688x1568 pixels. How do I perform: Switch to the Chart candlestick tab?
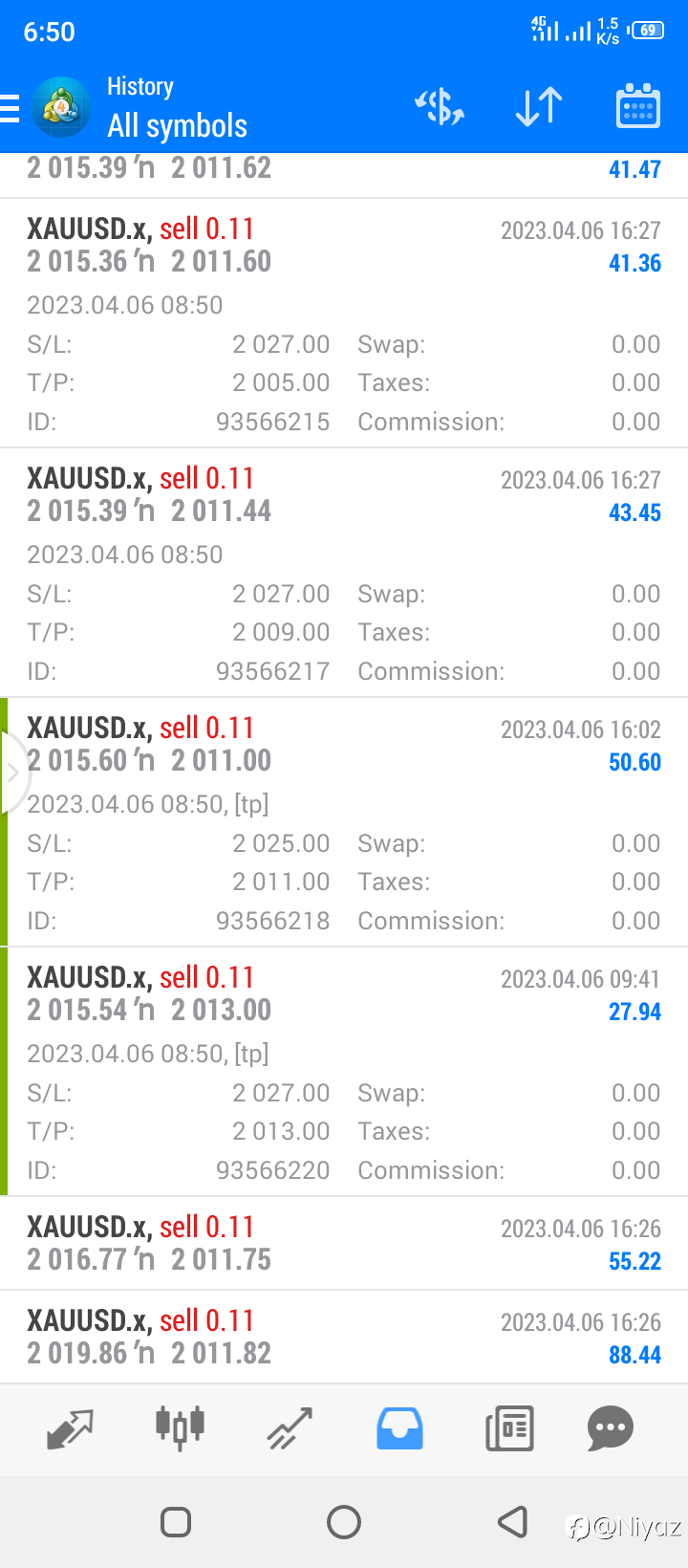coord(180,1428)
